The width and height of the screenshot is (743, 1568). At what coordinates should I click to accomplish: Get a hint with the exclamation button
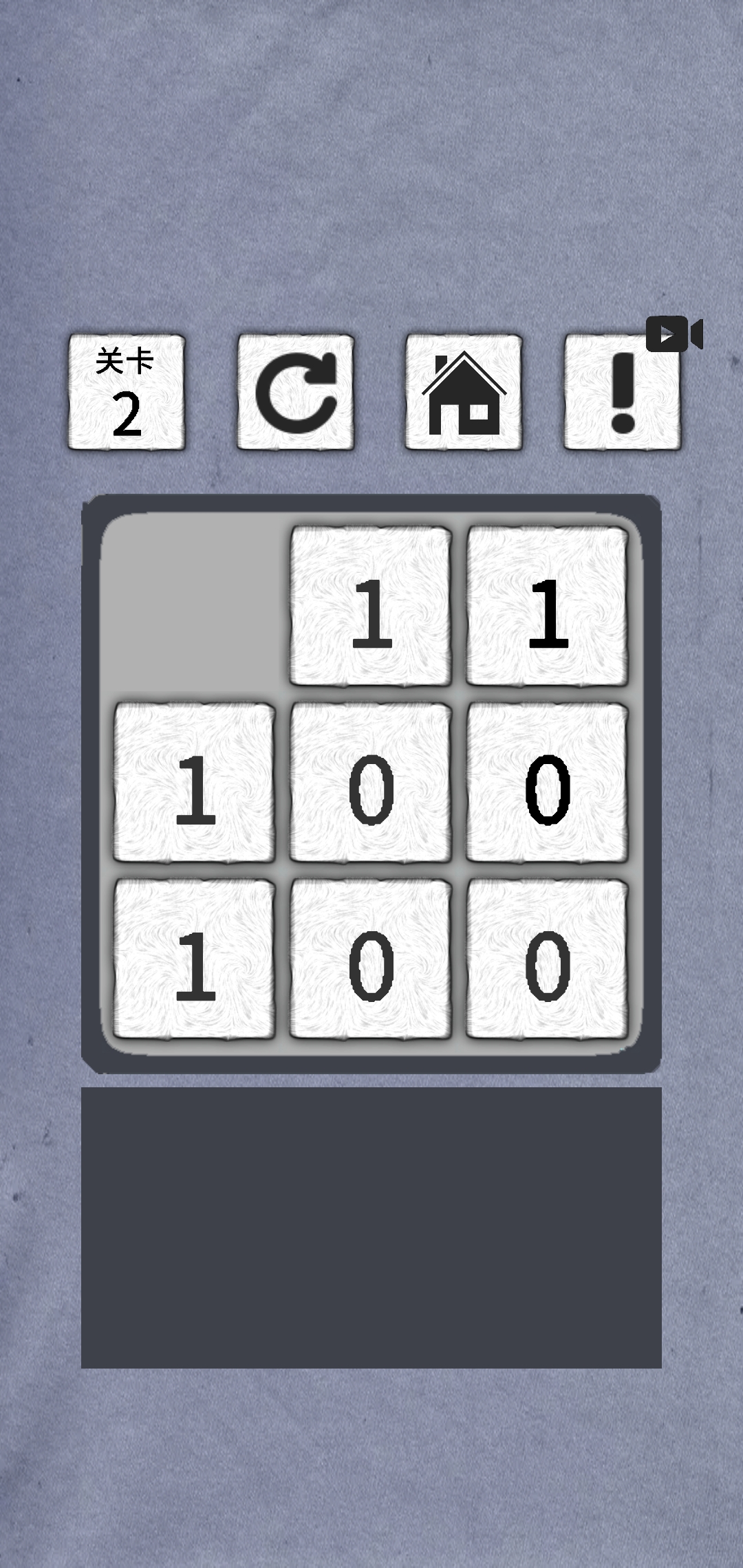point(622,393)
